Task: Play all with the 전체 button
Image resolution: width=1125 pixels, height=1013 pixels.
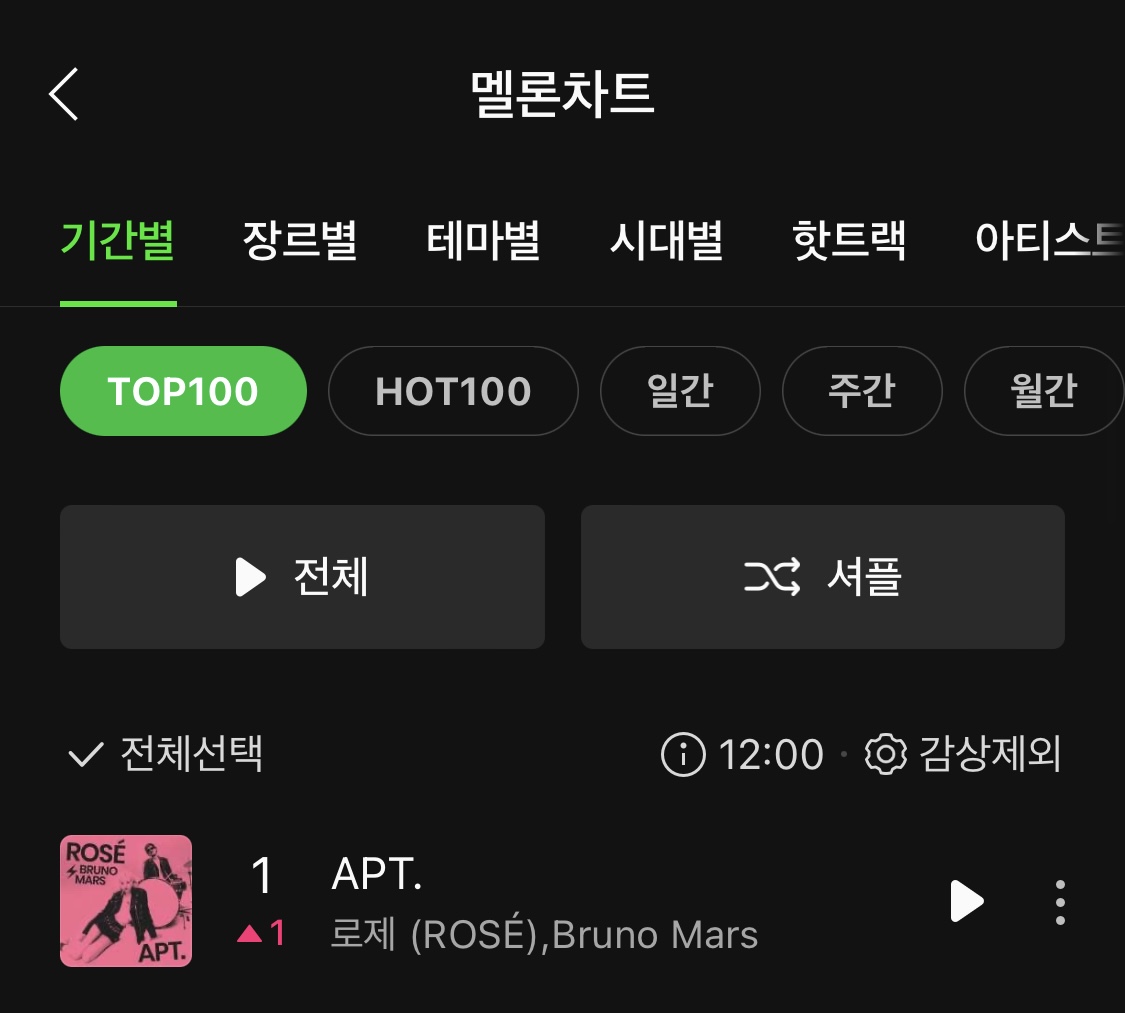Action: pos(302,577)
